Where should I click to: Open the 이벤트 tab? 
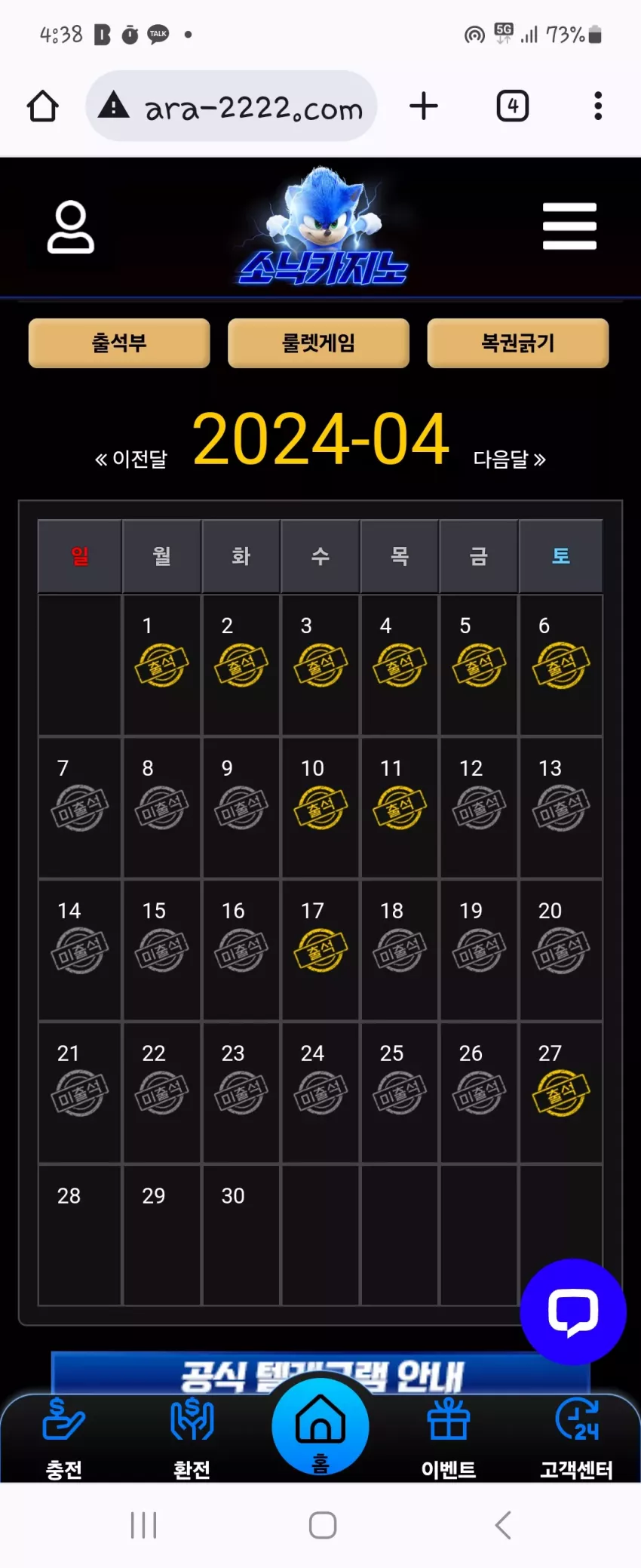coord(449,1439)
